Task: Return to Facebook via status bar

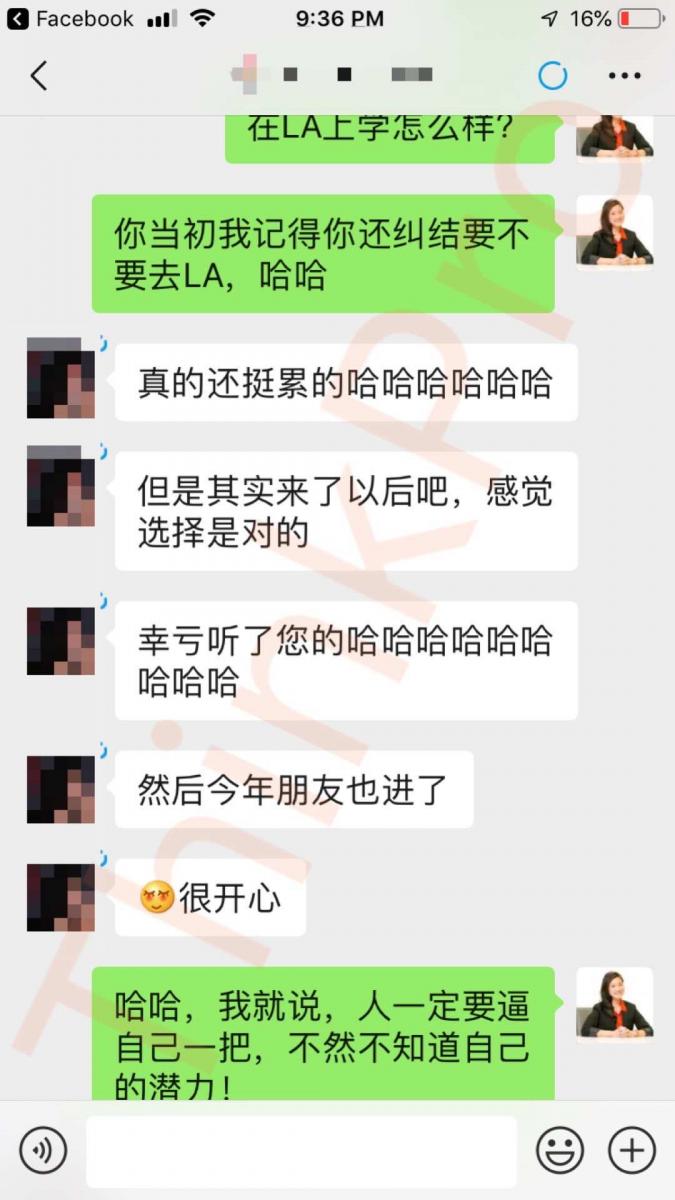Action: (x=70, y=19)
